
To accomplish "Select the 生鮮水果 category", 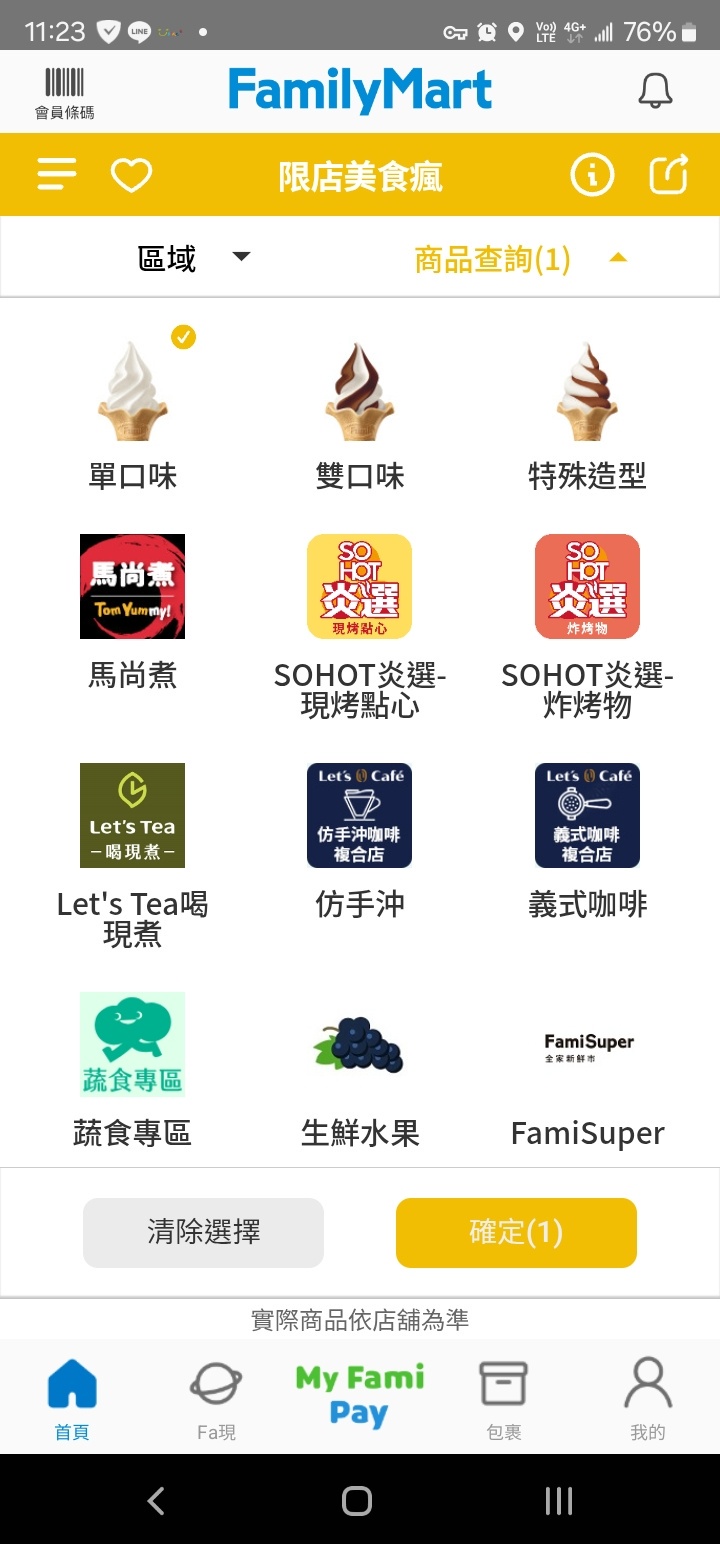I will [360, 1070].
